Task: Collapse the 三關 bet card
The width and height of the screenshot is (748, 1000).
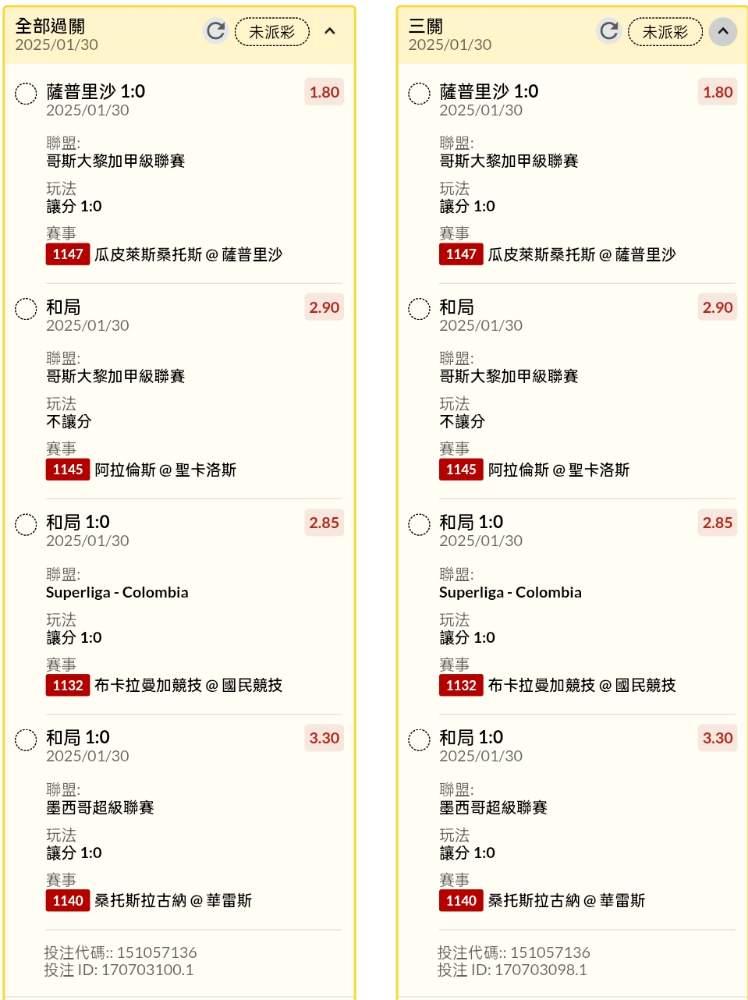Action: point(723,31)
